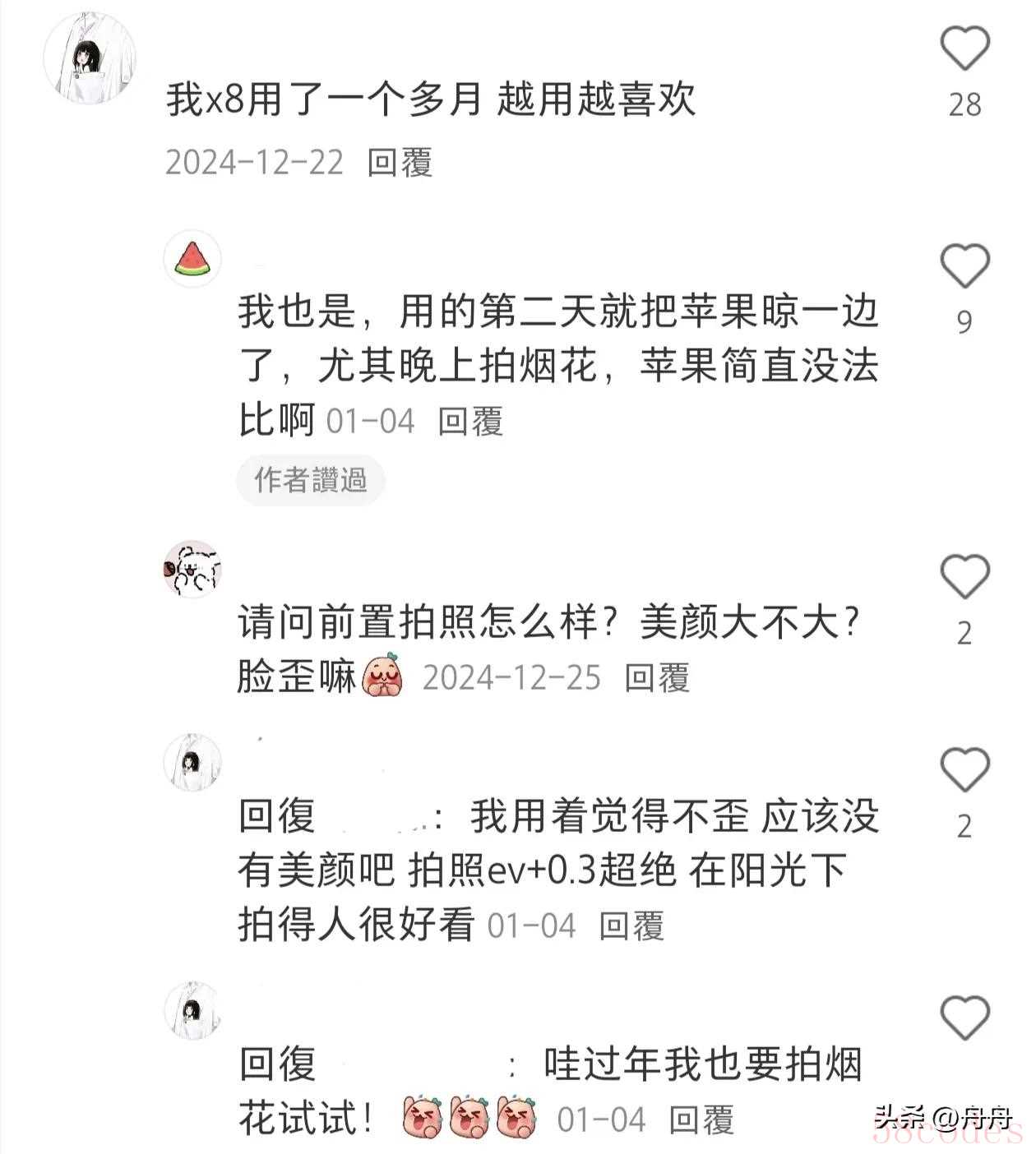The width and height of the screenshot is (1036, 1154).
Task: Reply to the 拍烟花苹果没法比 comment
Action: point(469,422)
